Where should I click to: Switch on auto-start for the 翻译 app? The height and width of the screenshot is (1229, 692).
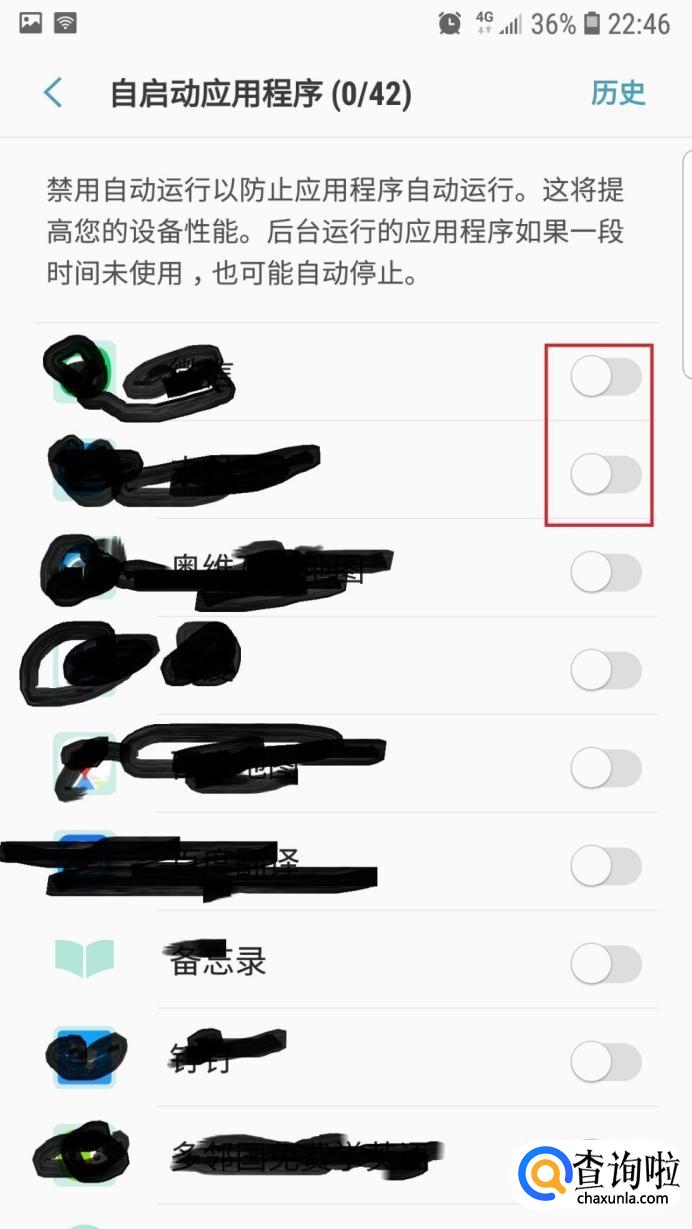605,866
